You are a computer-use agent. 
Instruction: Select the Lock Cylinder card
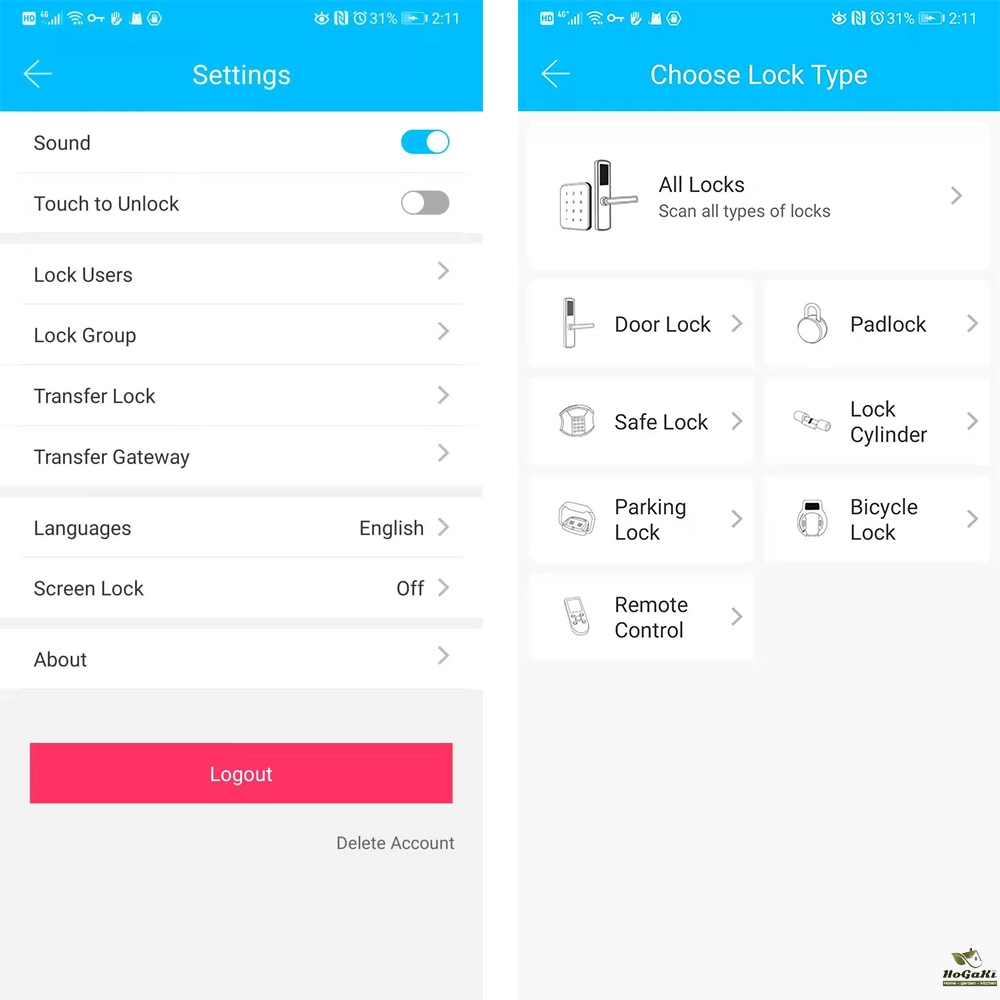click(x=877, y=422)
